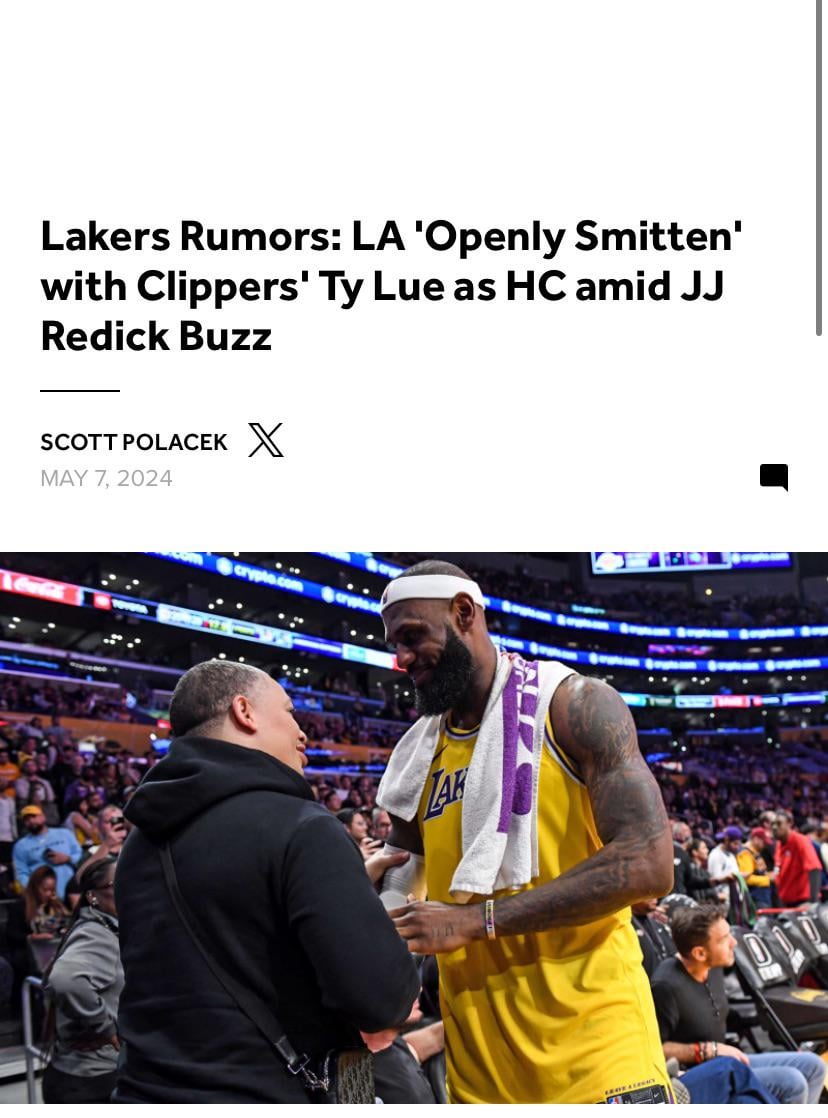Screen dimensions: 828x1118
Task: Open the article comments bubble
Action: click(x=774, y=477)
